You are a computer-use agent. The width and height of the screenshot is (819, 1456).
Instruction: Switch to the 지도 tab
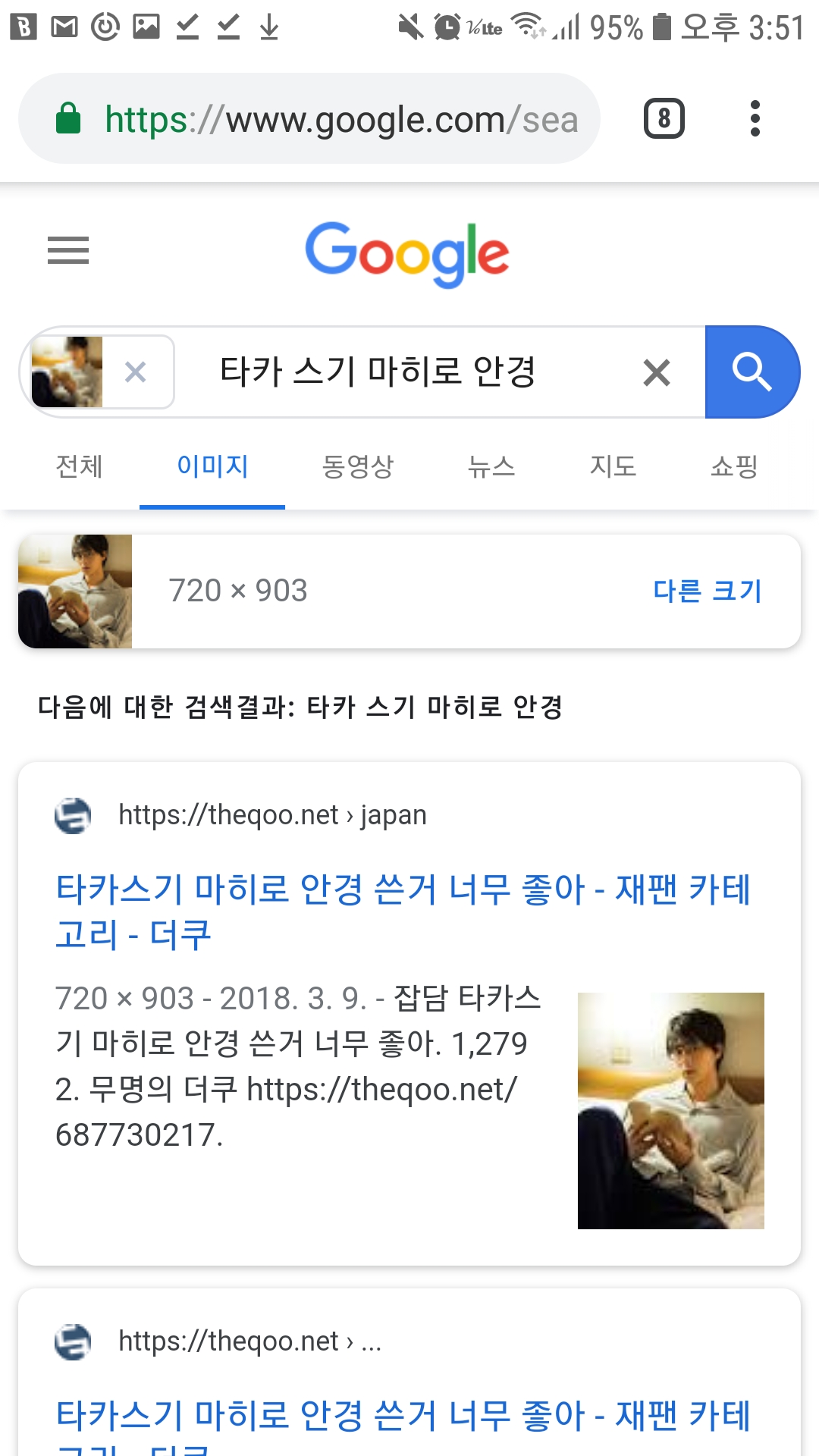click(x=613, y=466)
